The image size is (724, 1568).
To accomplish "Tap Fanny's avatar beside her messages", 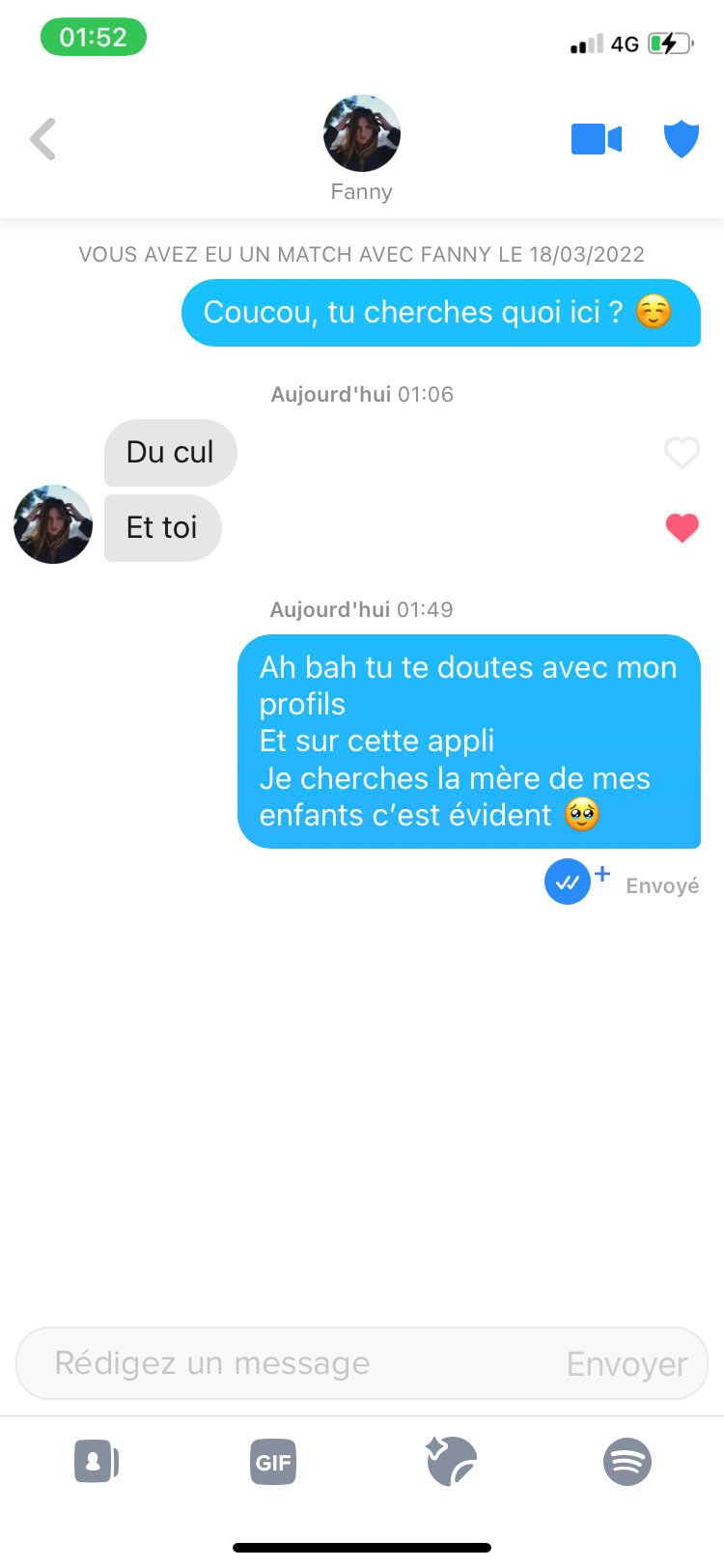I will pos(53,524).
